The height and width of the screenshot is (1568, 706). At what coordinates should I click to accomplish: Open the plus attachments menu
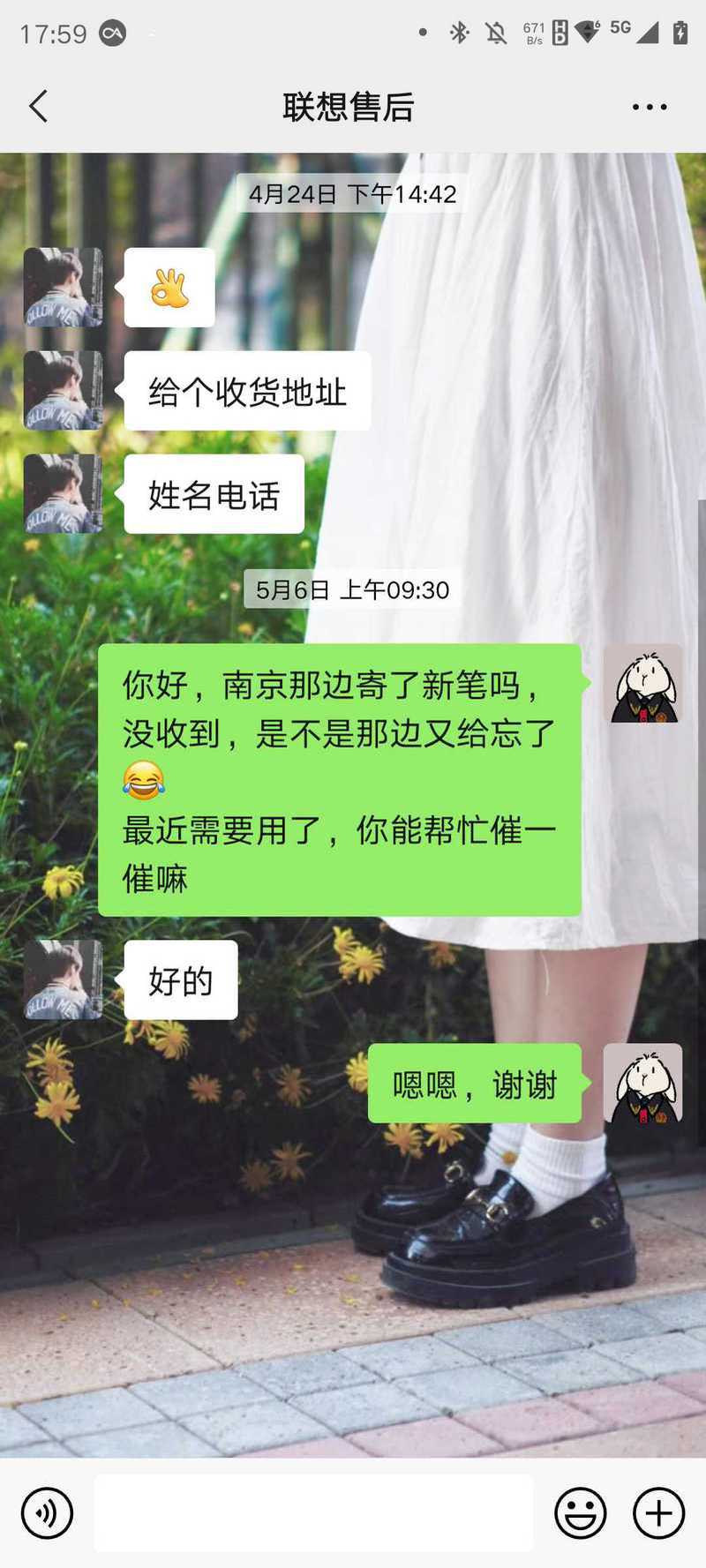[x=658, y=1513]
